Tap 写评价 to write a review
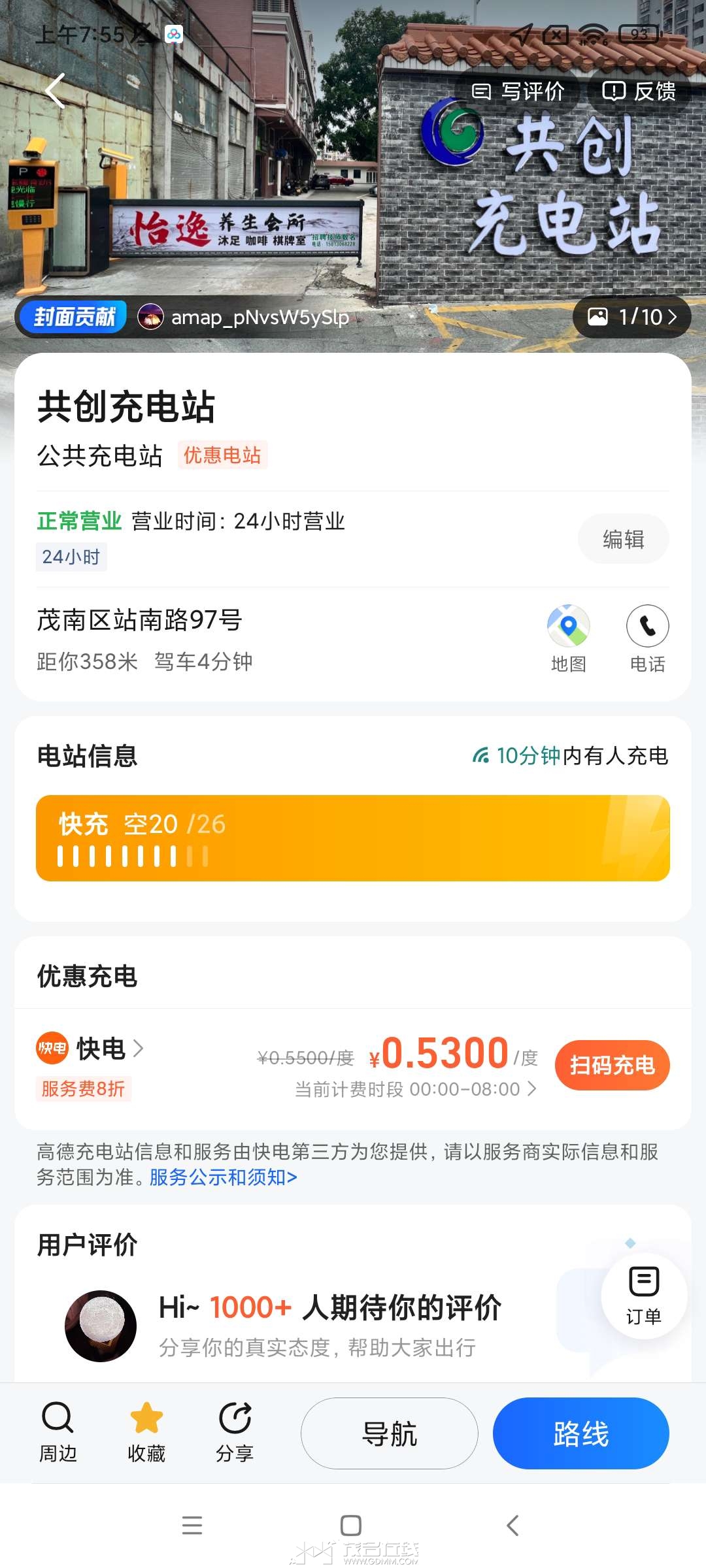This screenshot has width=706, height=1568. click(518, 91)
